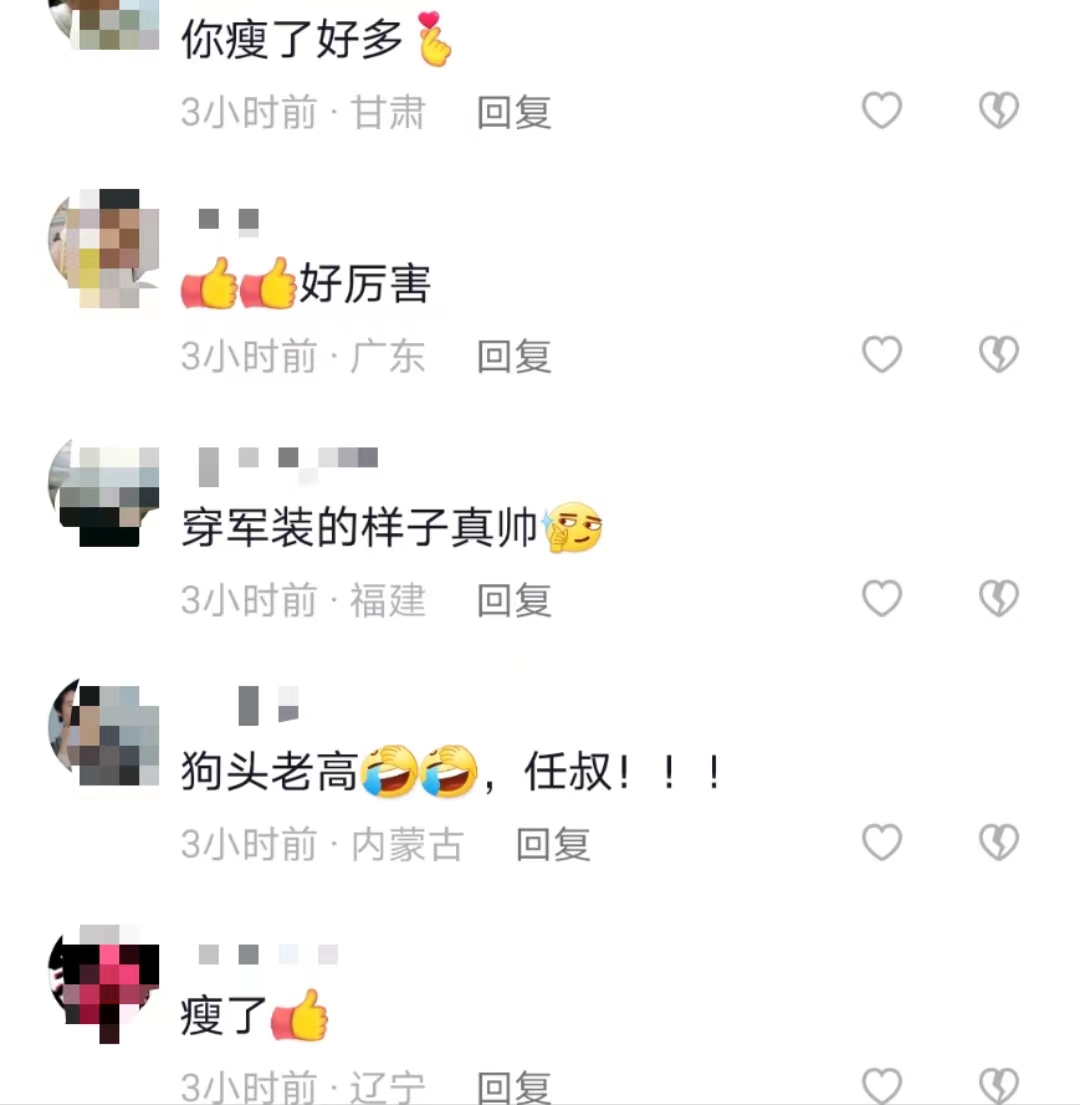Reply to the comment from 内蒙古
Screen dimensions: 1080x1105
552,846
